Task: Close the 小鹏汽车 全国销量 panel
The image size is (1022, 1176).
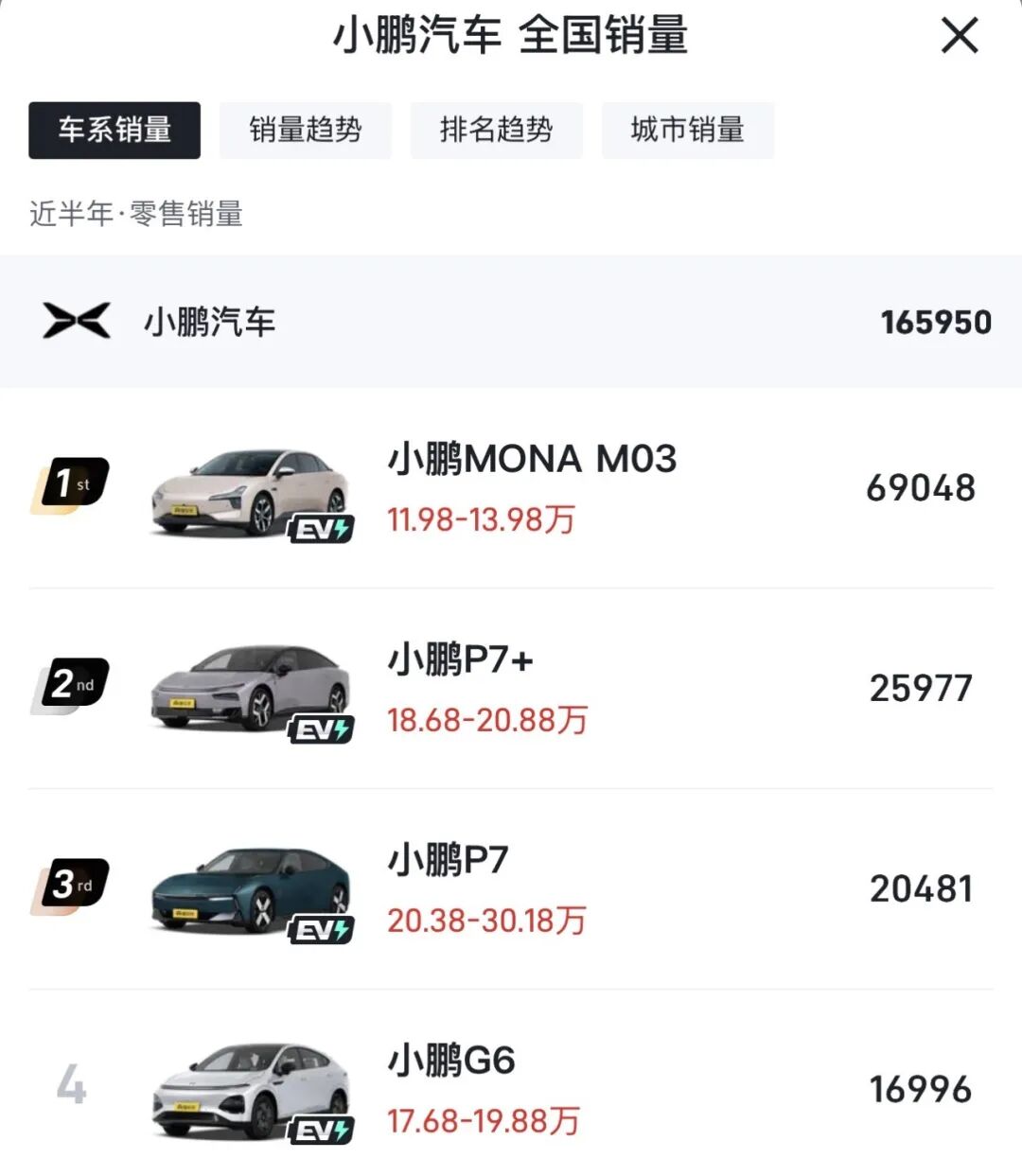Action: 960,37
